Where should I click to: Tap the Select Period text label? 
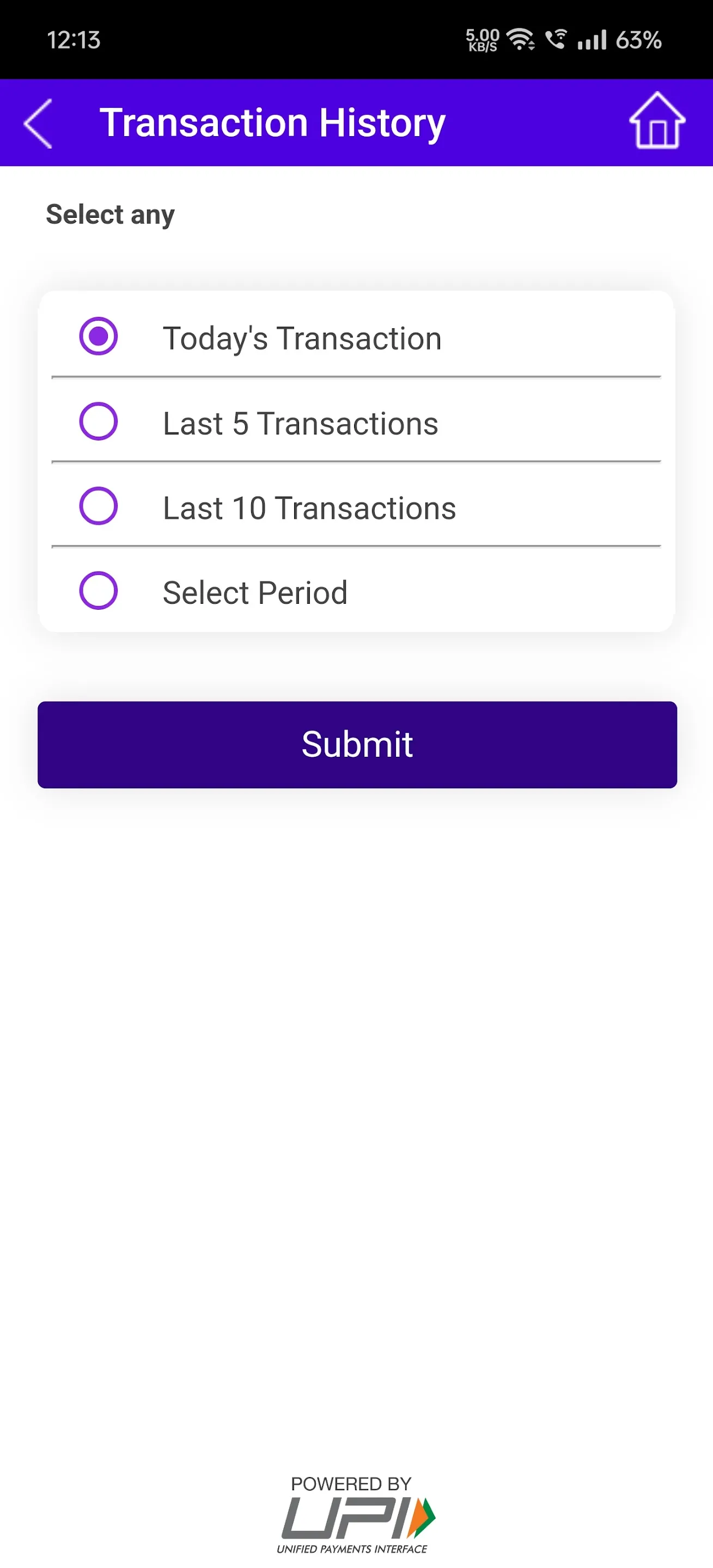254,591
